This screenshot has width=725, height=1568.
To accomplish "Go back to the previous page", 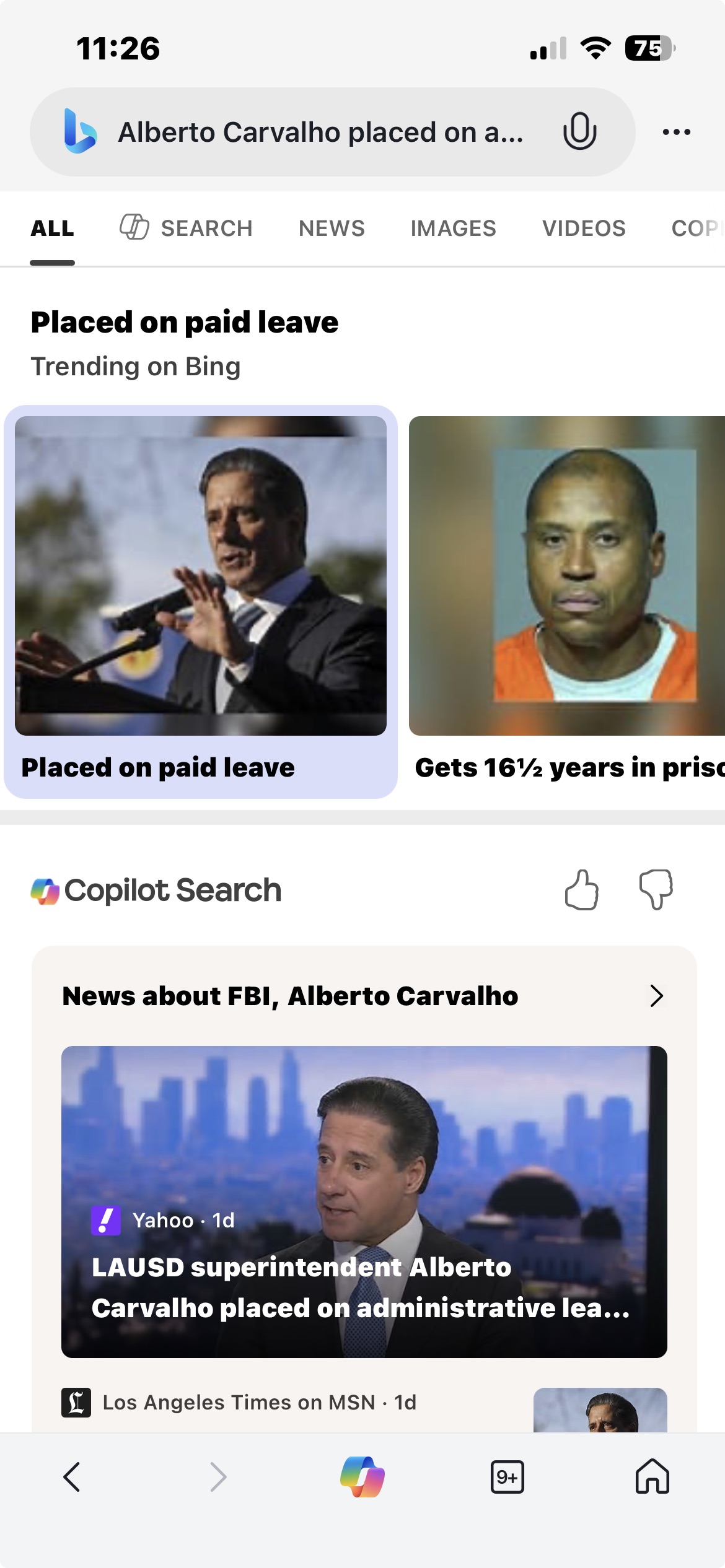I will click(72, 1477).
